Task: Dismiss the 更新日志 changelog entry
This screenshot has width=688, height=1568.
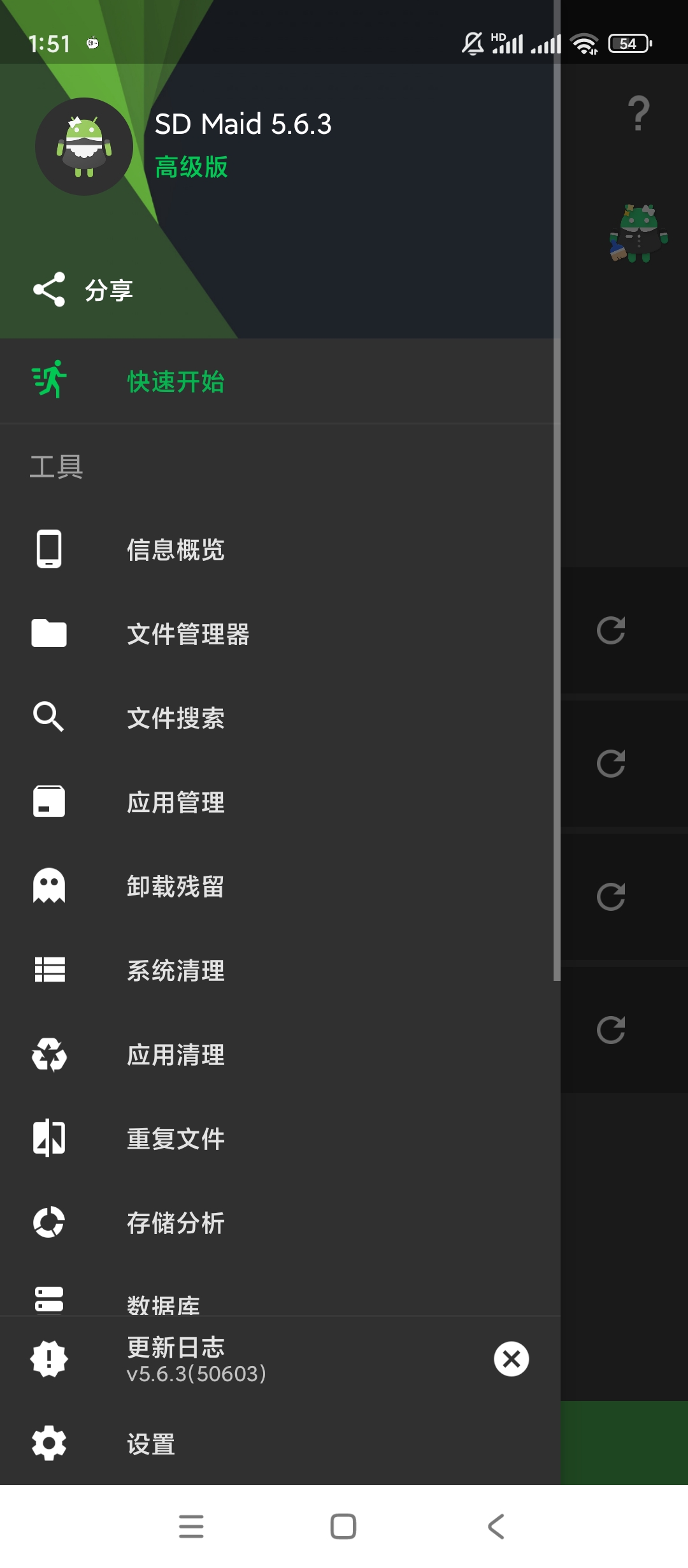Action: 511,1359
